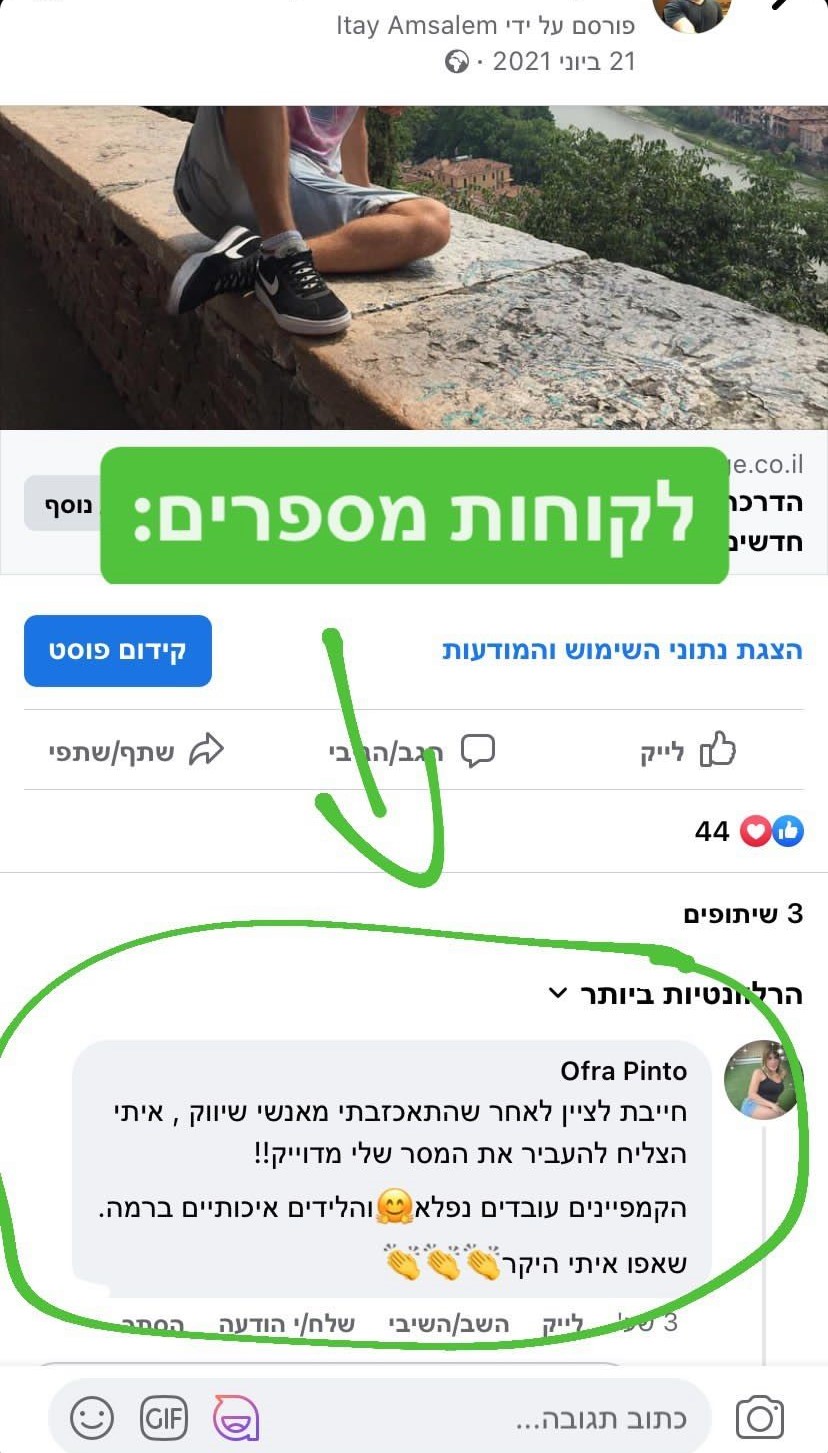
Task: Share the post via שתף/שתפי
Action: click(137, 751)
